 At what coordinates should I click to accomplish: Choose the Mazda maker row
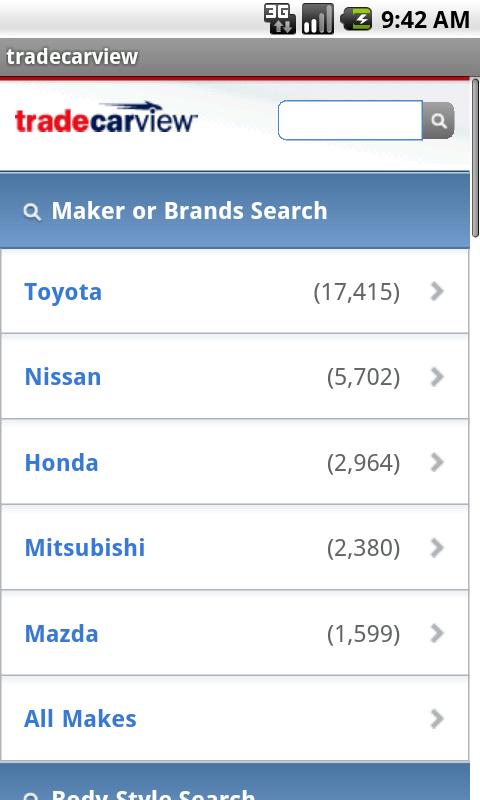[x=235, y=634]
